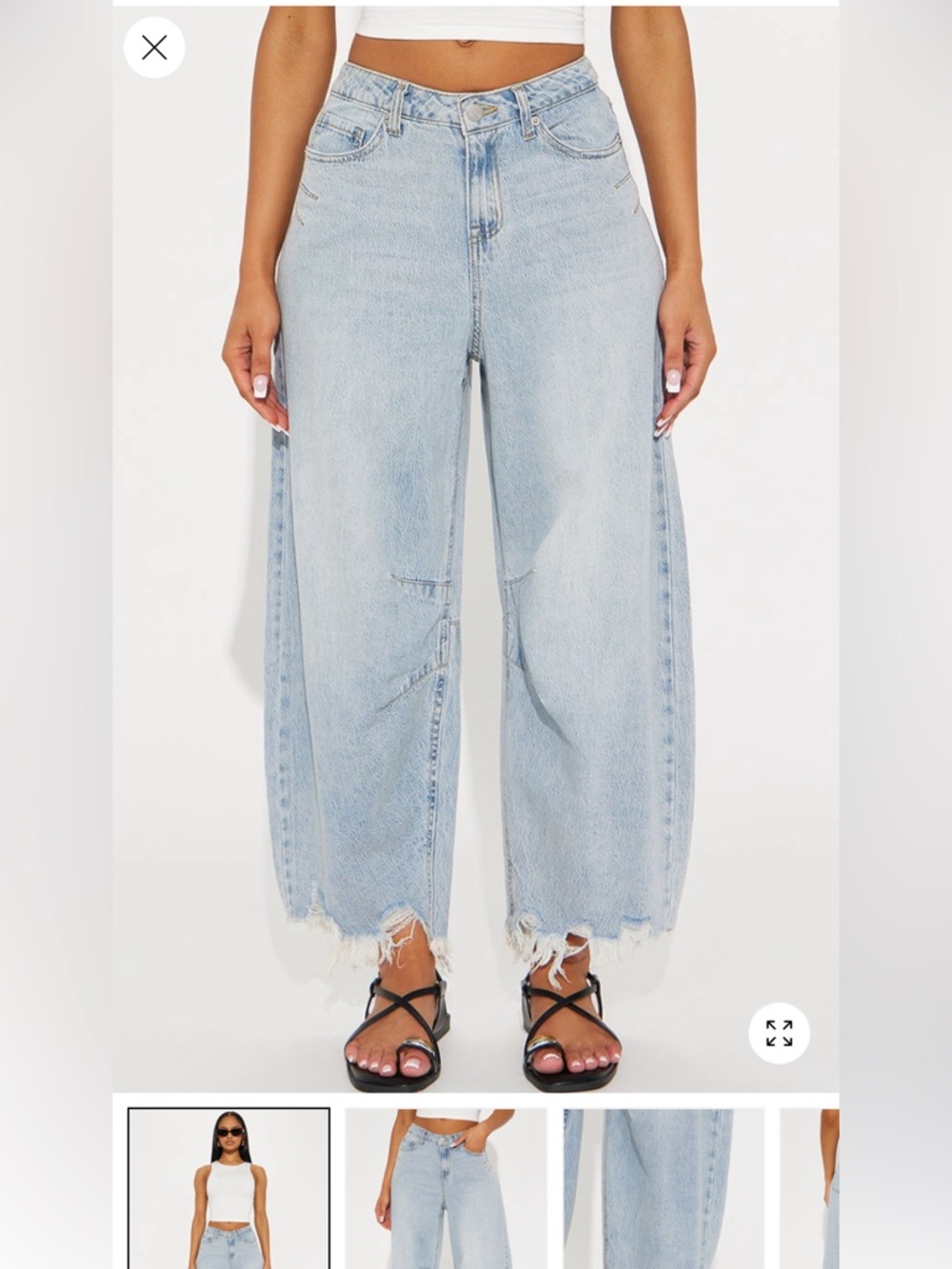Select the expand-arrows button near the sandals

click(x=780, y=1035)
